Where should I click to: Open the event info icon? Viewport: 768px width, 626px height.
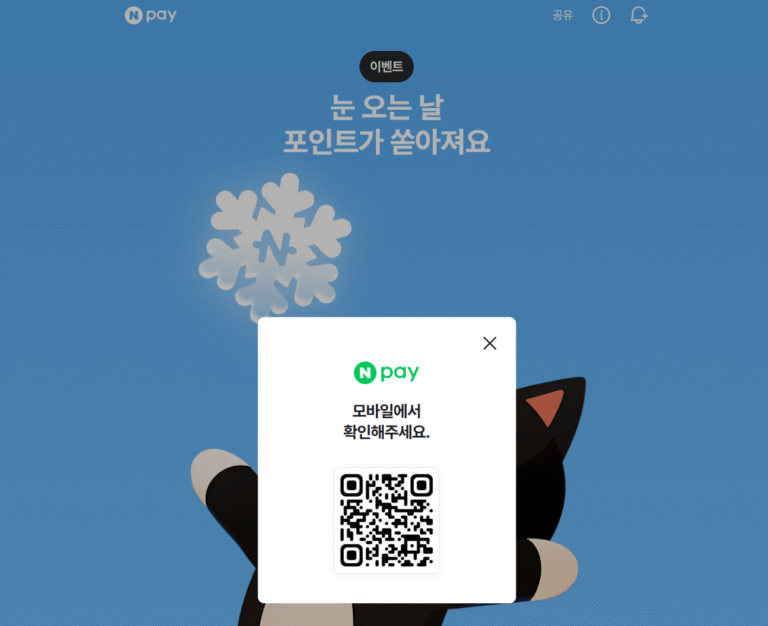pos(601,15)
